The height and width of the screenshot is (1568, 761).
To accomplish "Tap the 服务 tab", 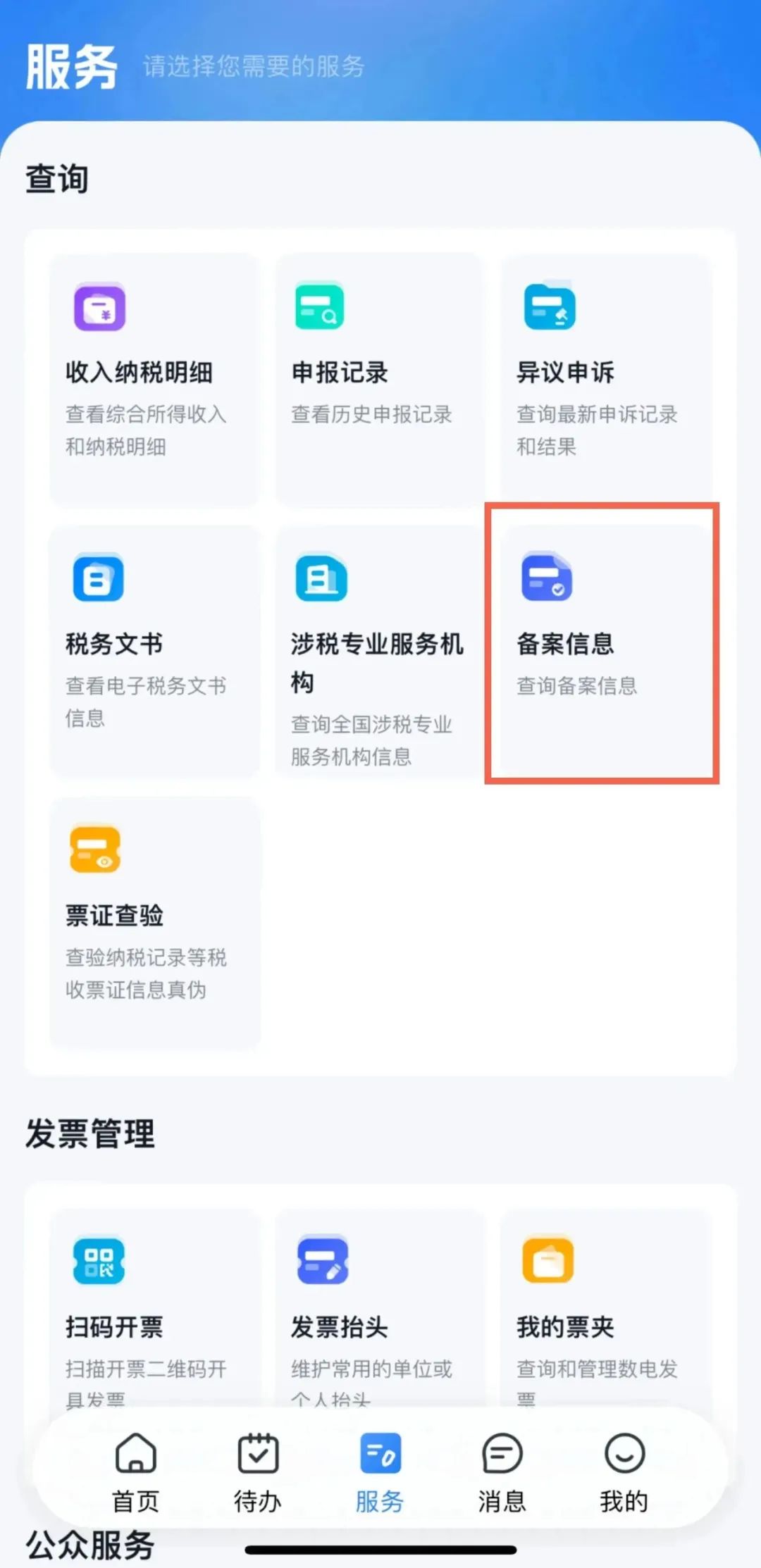I will click(380, 1472).
